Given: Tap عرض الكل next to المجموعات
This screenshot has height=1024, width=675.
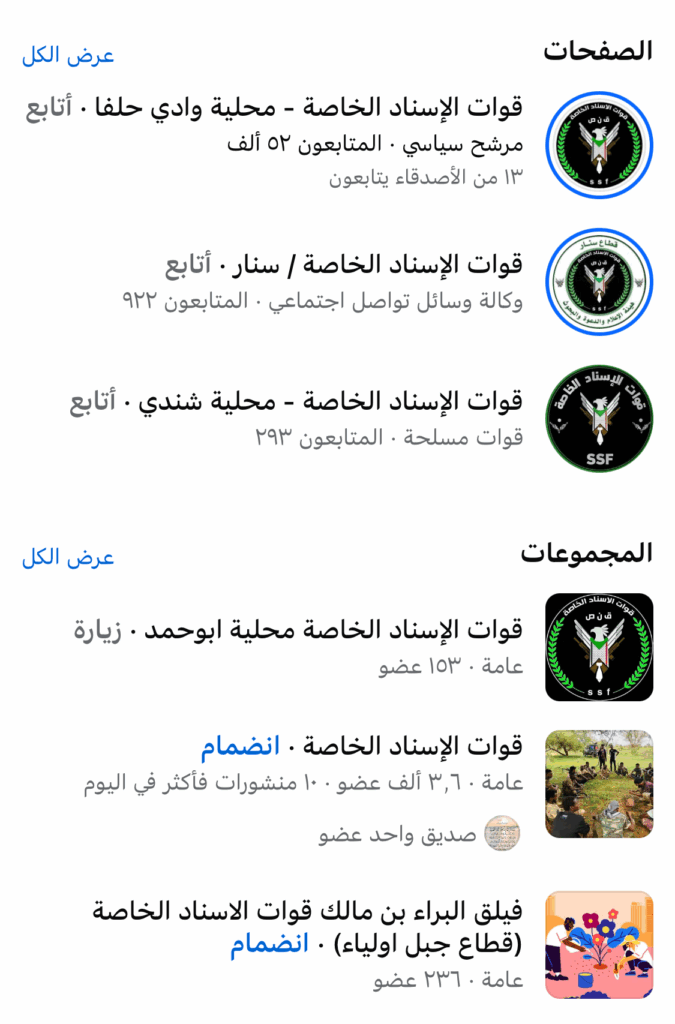Looking at the screenshot, I should (x=68, y=557).
